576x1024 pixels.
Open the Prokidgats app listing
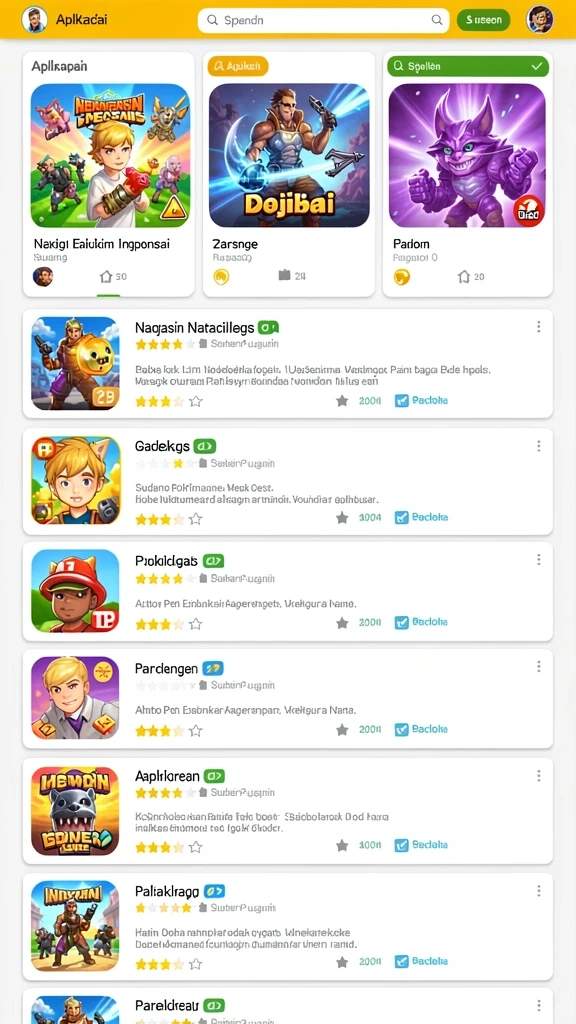pyautogui.click(x=288, y=591)
